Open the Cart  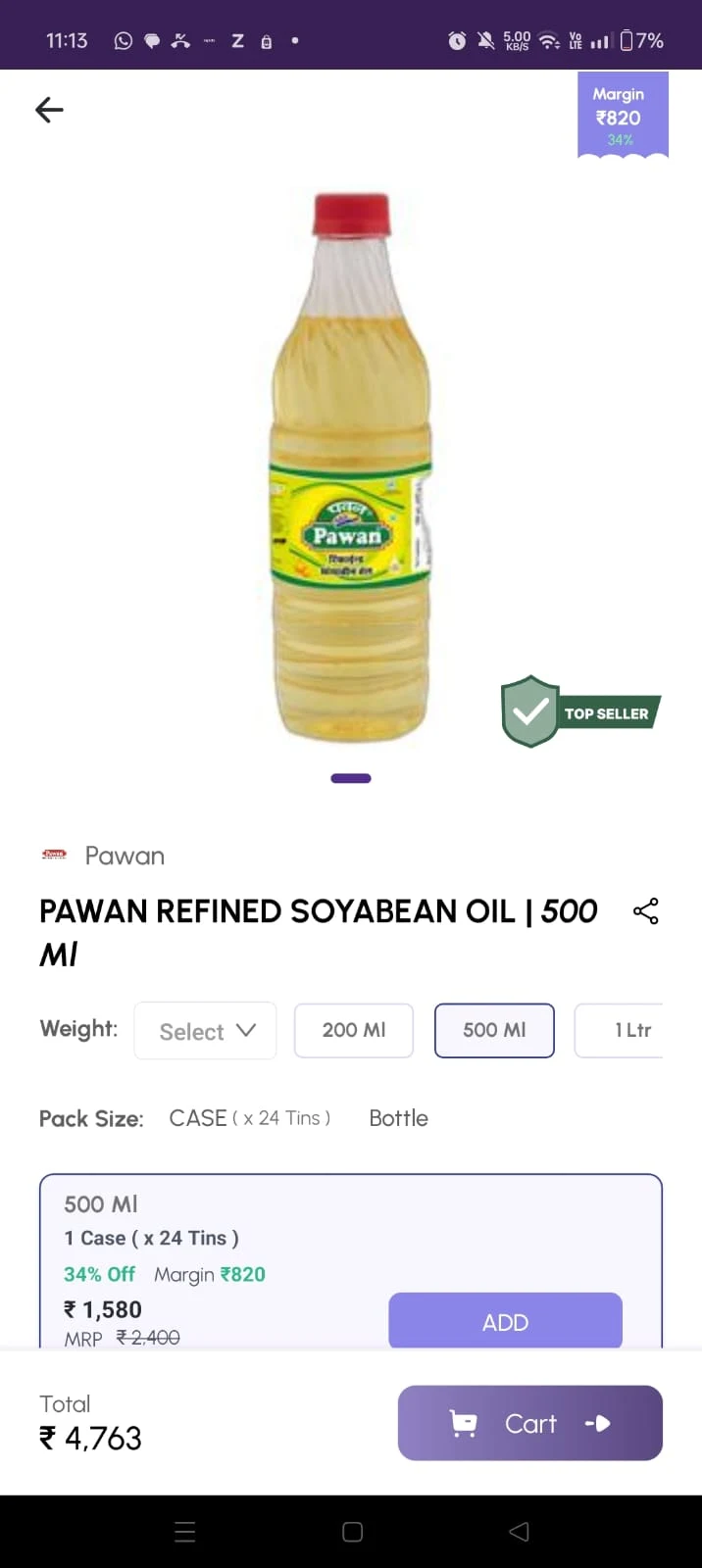pos(529,1423)
